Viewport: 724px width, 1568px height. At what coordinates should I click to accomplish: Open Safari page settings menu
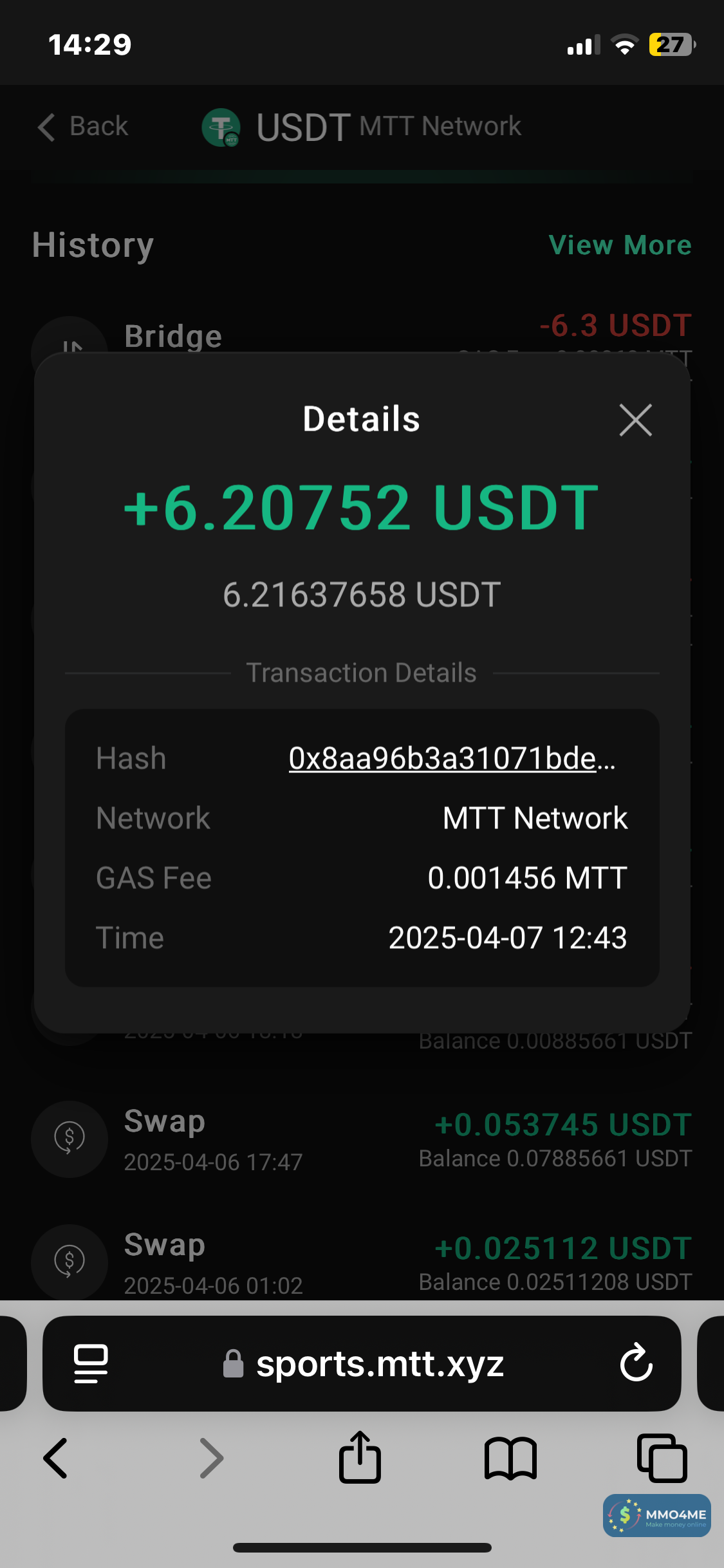tap(91, 1363)
